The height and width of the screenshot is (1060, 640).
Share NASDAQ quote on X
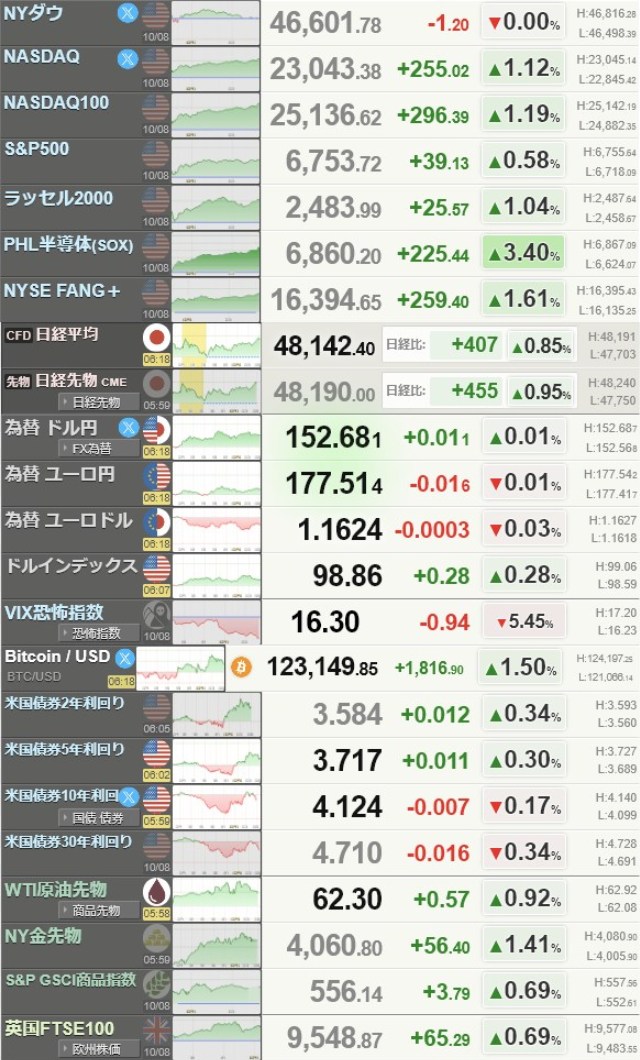(127, 58)
